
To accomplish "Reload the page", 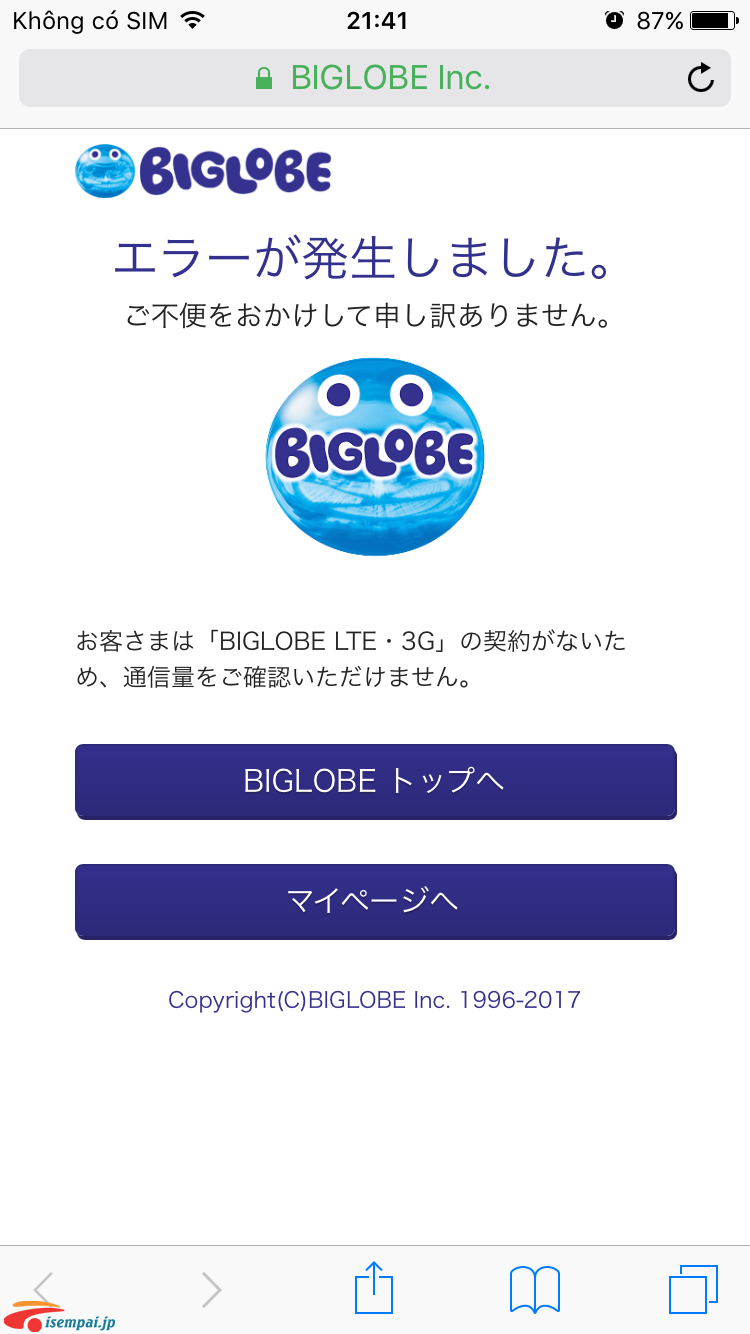I will point(701,78).
